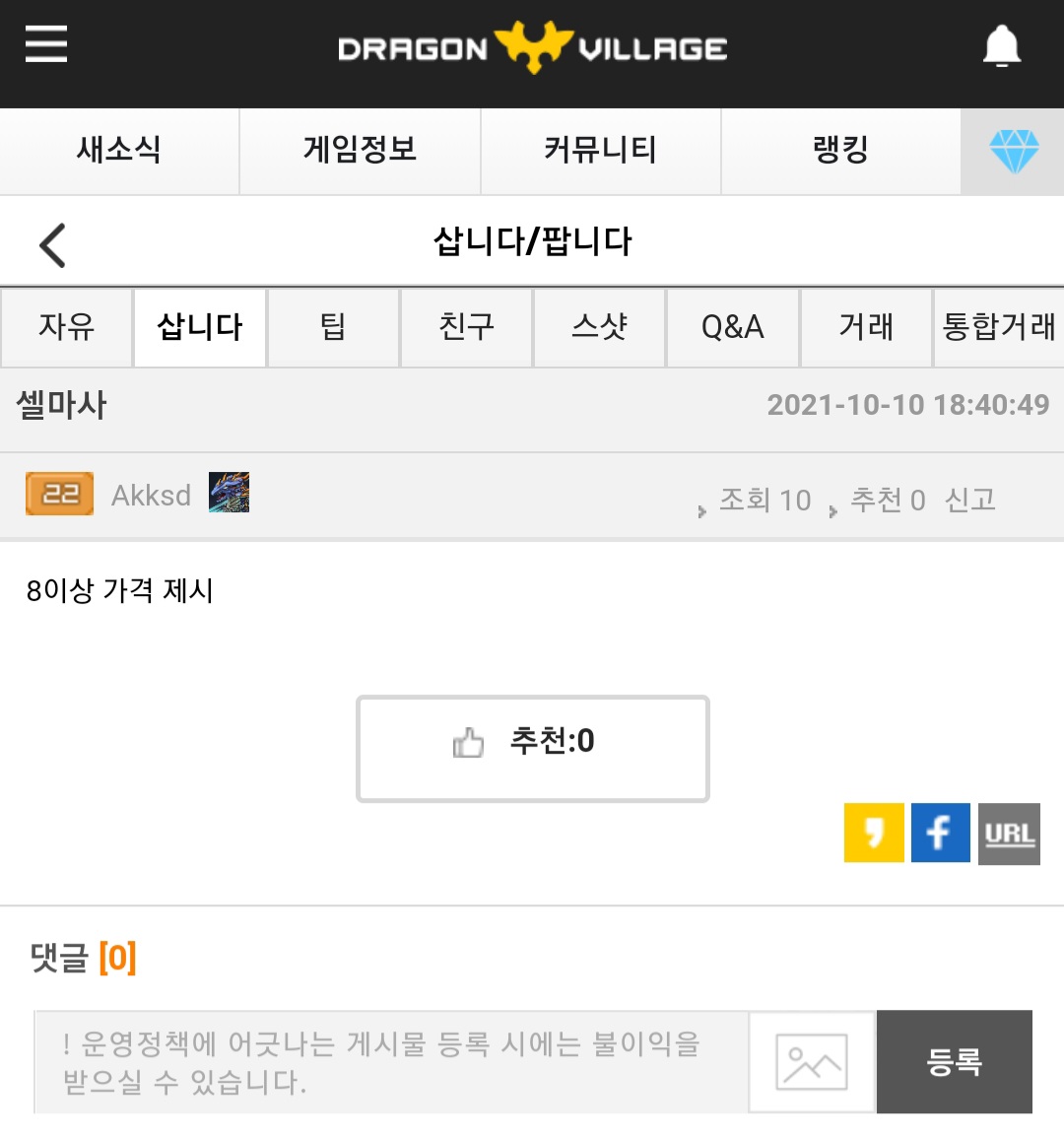This screenshot has height=1138, width=1064.
Task: Open the hamburger menu
Action: [x=46, y=45]
